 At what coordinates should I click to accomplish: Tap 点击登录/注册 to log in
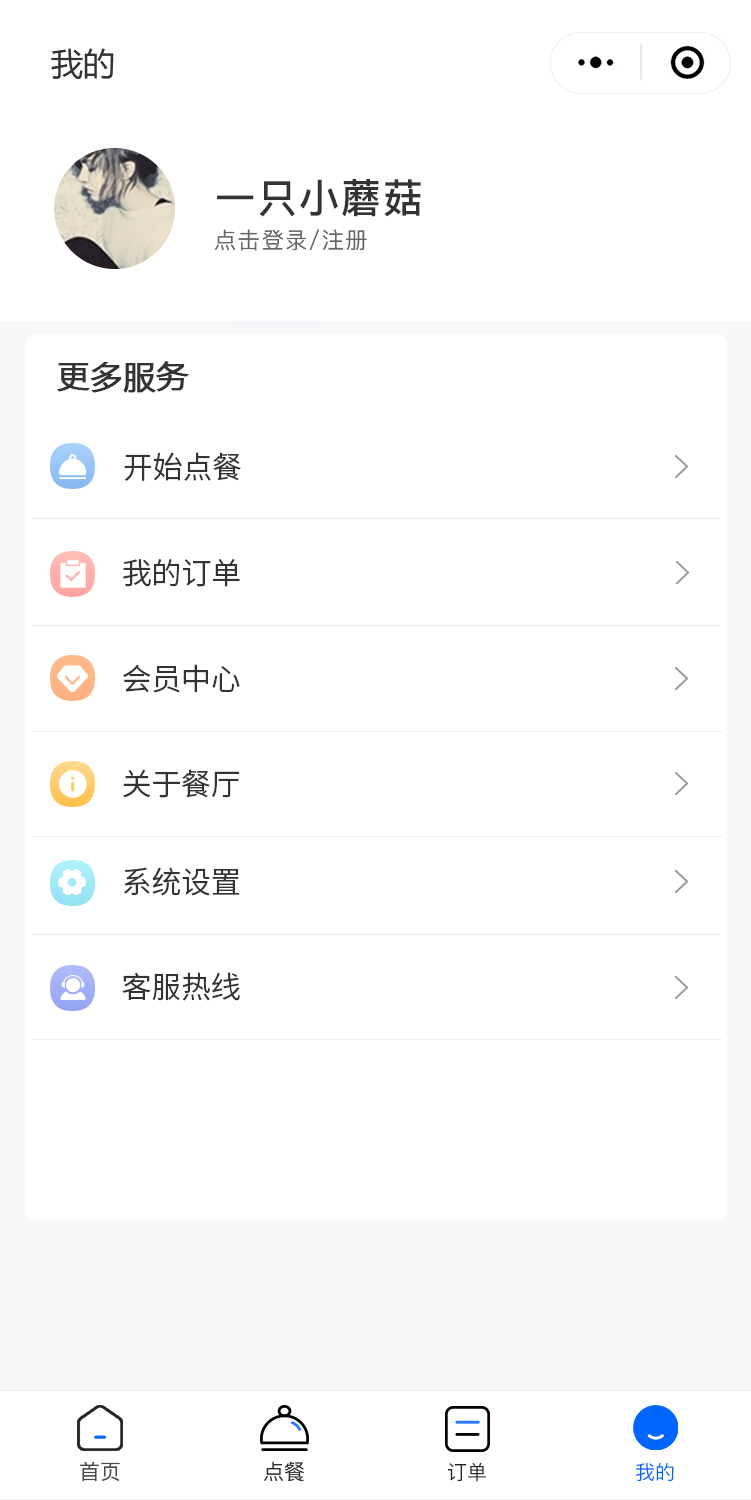click(291, 241)
